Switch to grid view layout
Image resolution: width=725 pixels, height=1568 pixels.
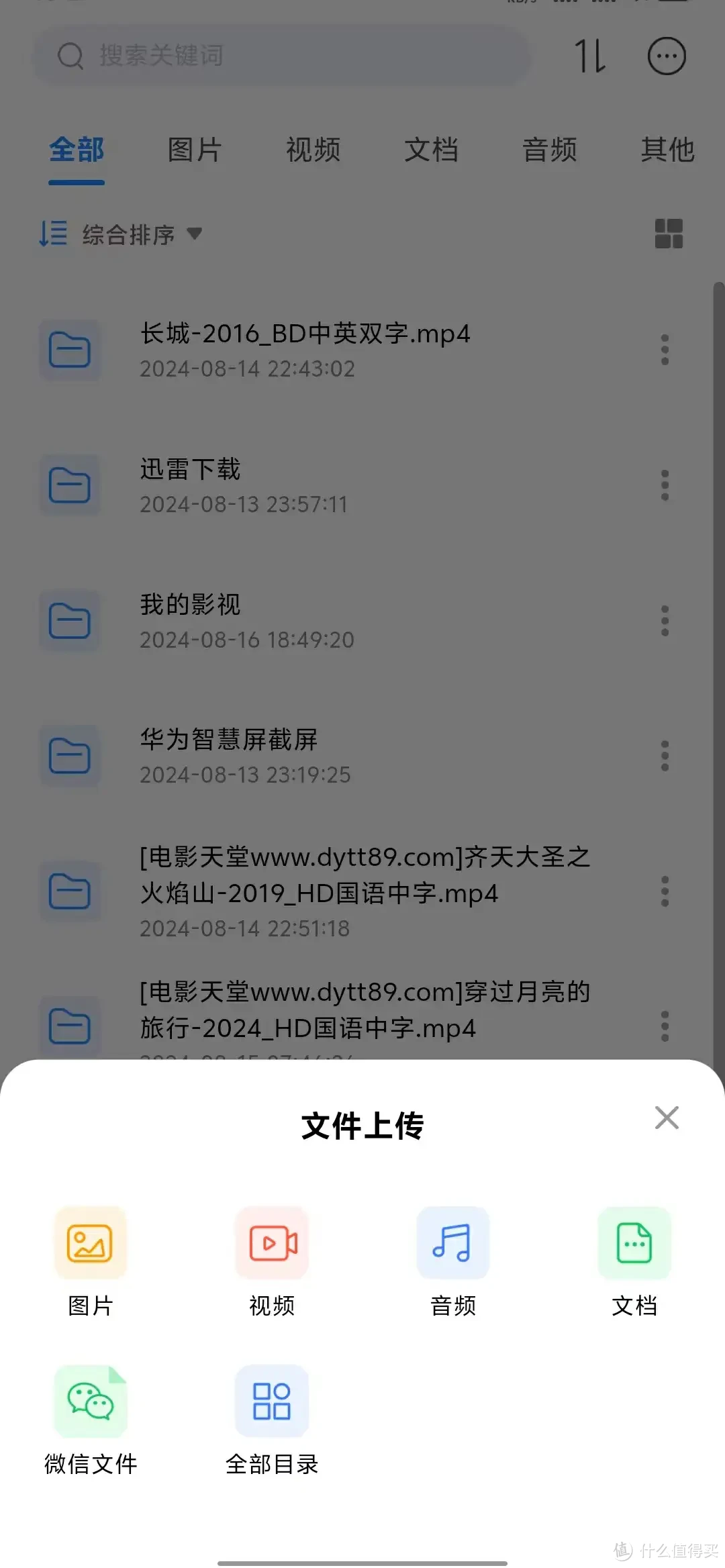tap(669, 234)
